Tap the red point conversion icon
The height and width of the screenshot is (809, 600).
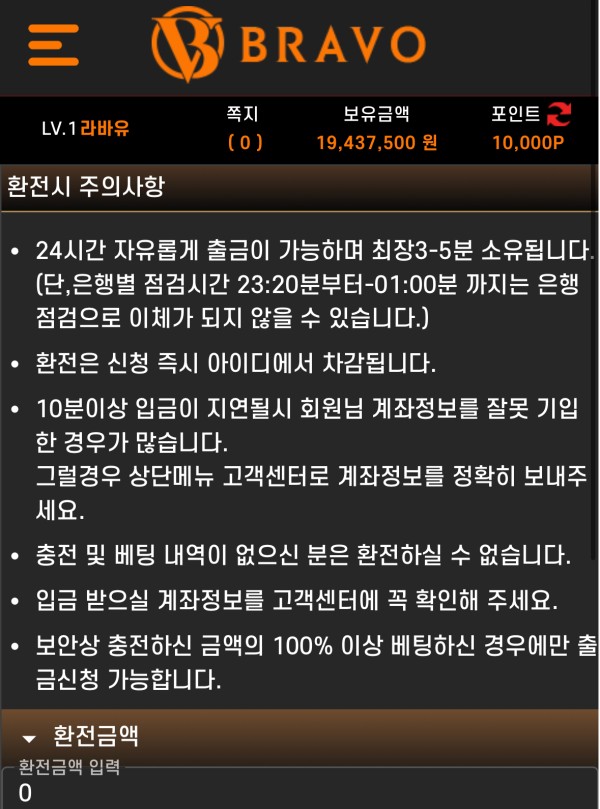[559, 113]
